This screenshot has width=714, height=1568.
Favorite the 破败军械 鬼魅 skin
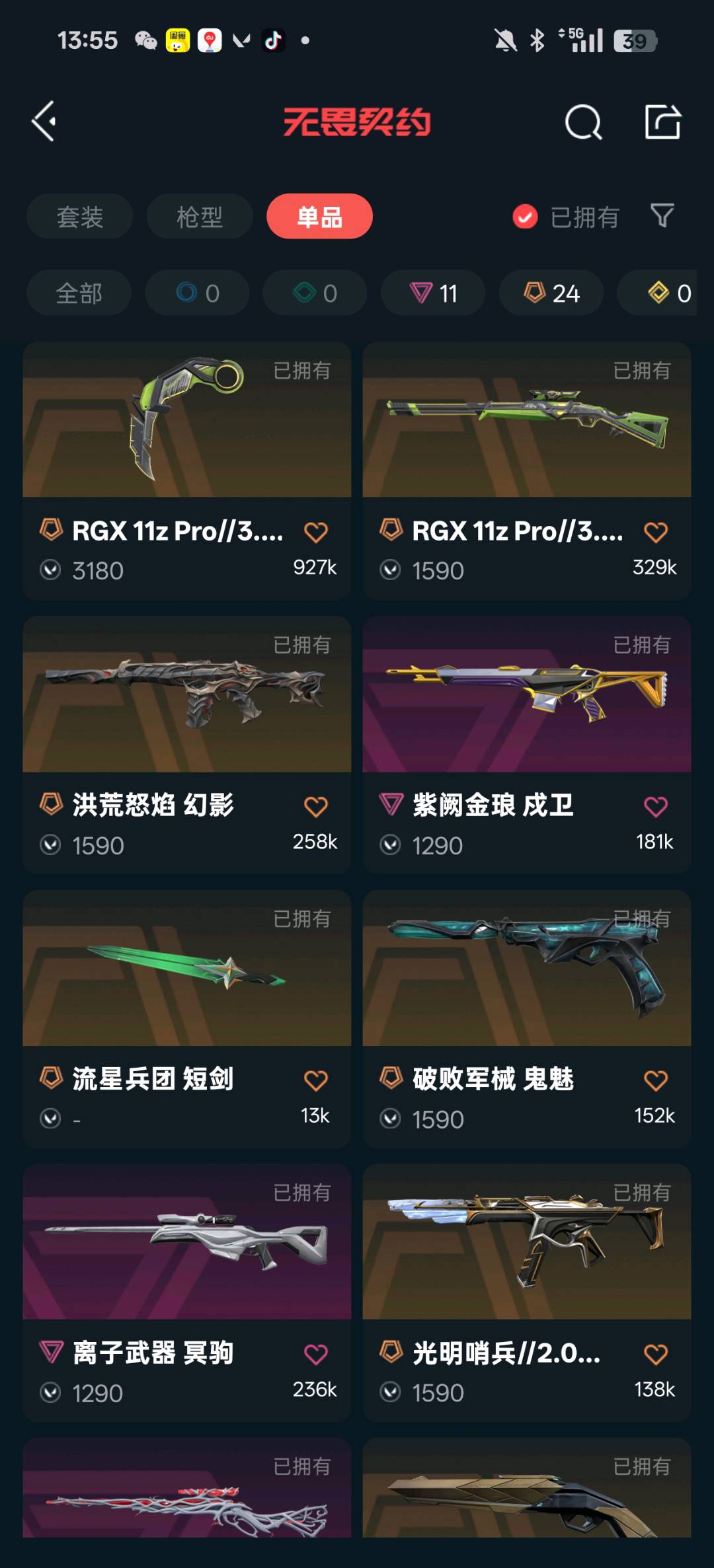pos(655,1080)
